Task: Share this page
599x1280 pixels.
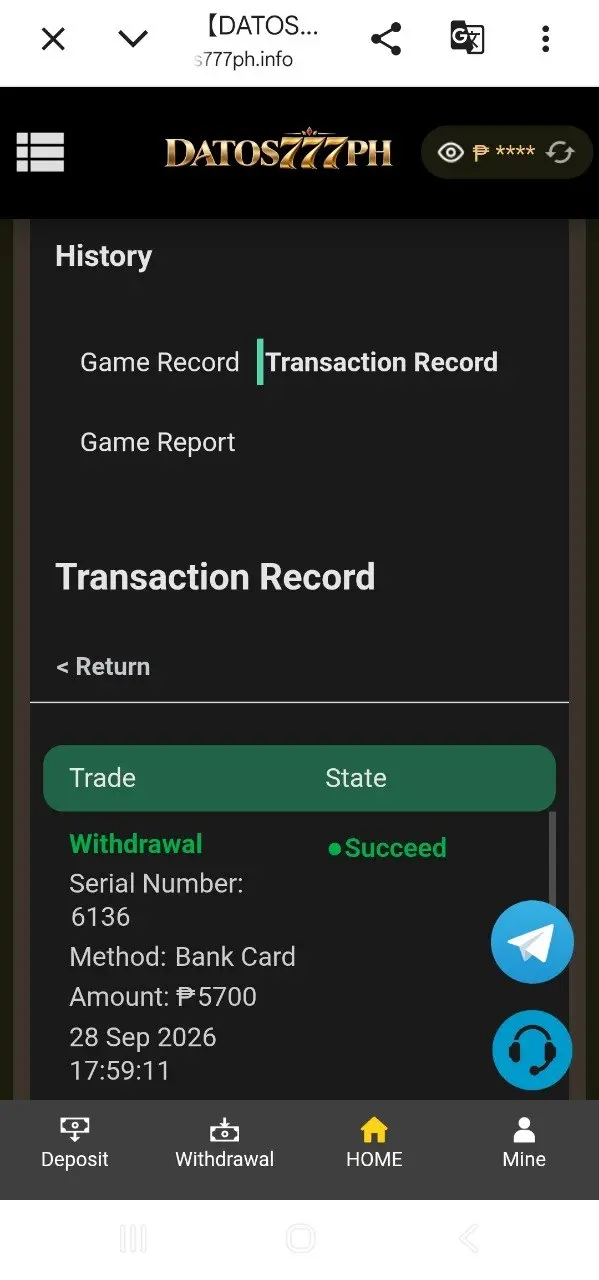Action: 385,39
